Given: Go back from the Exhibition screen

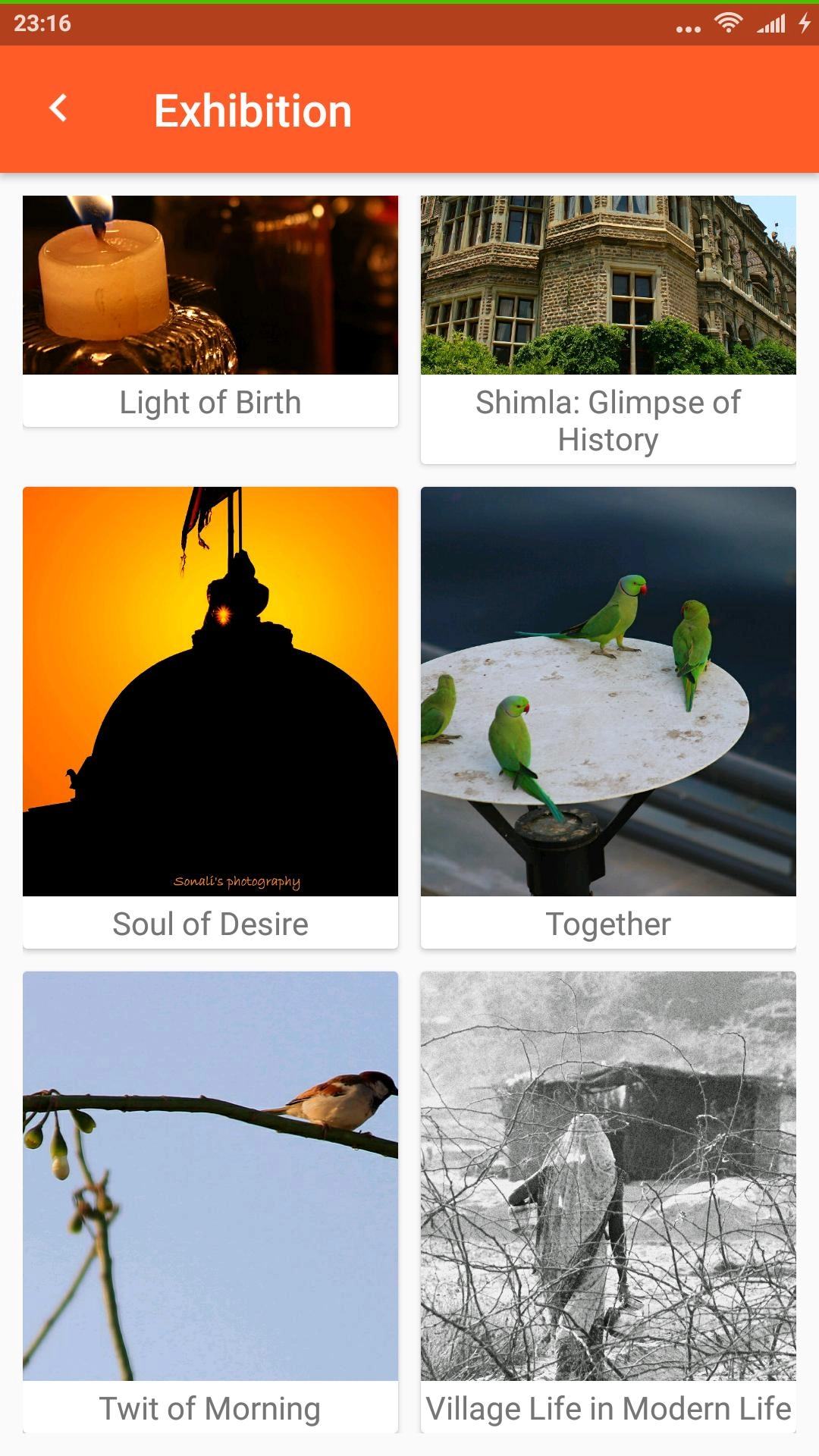Looking at the screenshot, I should click(x=58, y=108).
